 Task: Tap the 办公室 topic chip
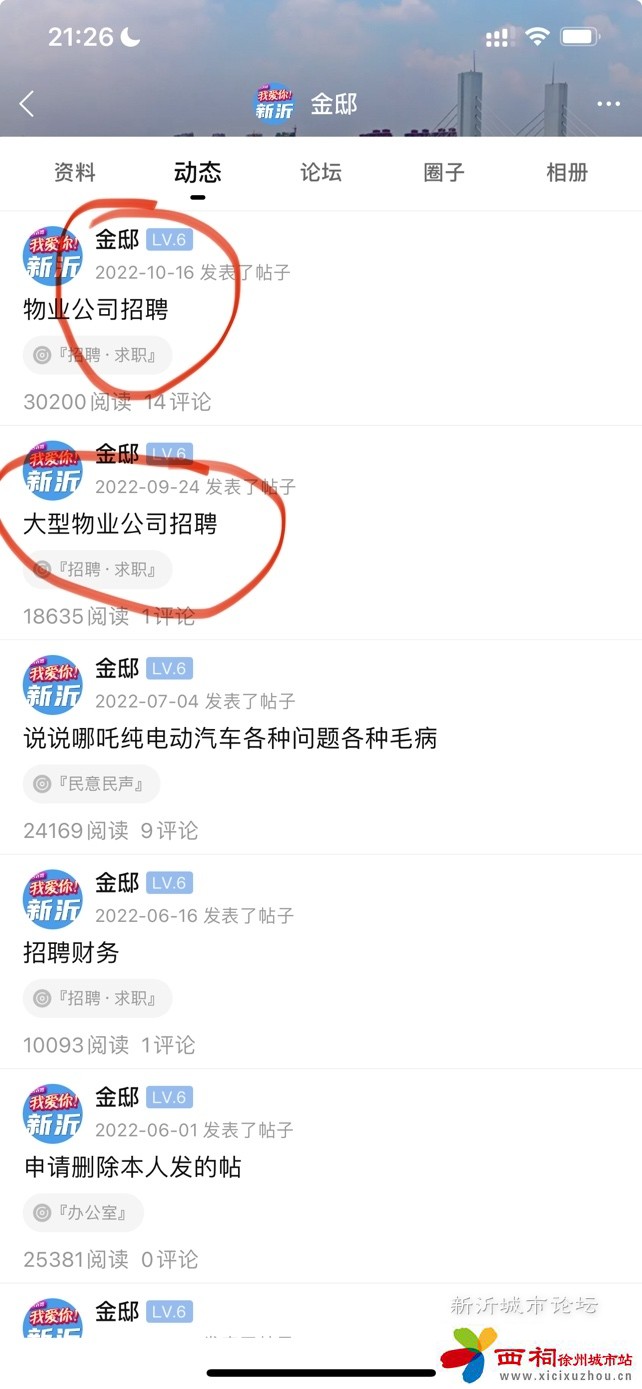(84, 1213)
